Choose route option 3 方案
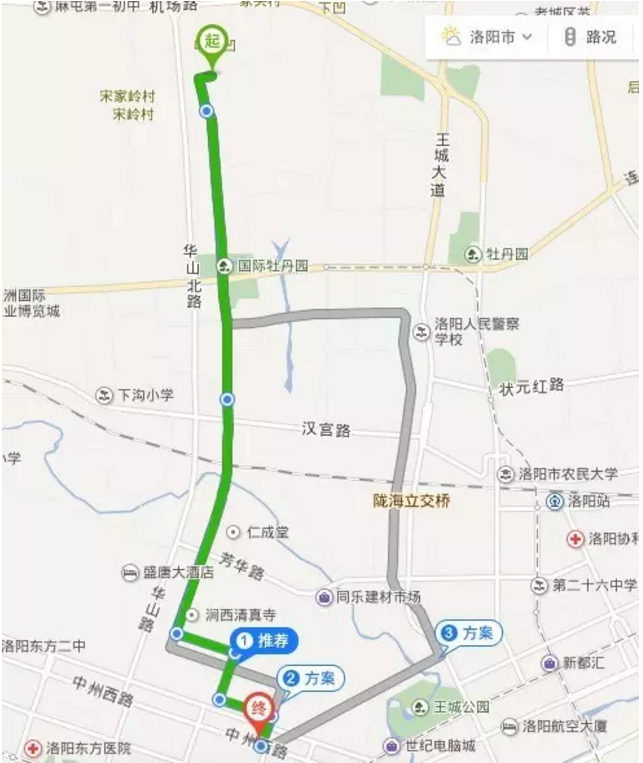Screen dimensions: 643x763 470,633
